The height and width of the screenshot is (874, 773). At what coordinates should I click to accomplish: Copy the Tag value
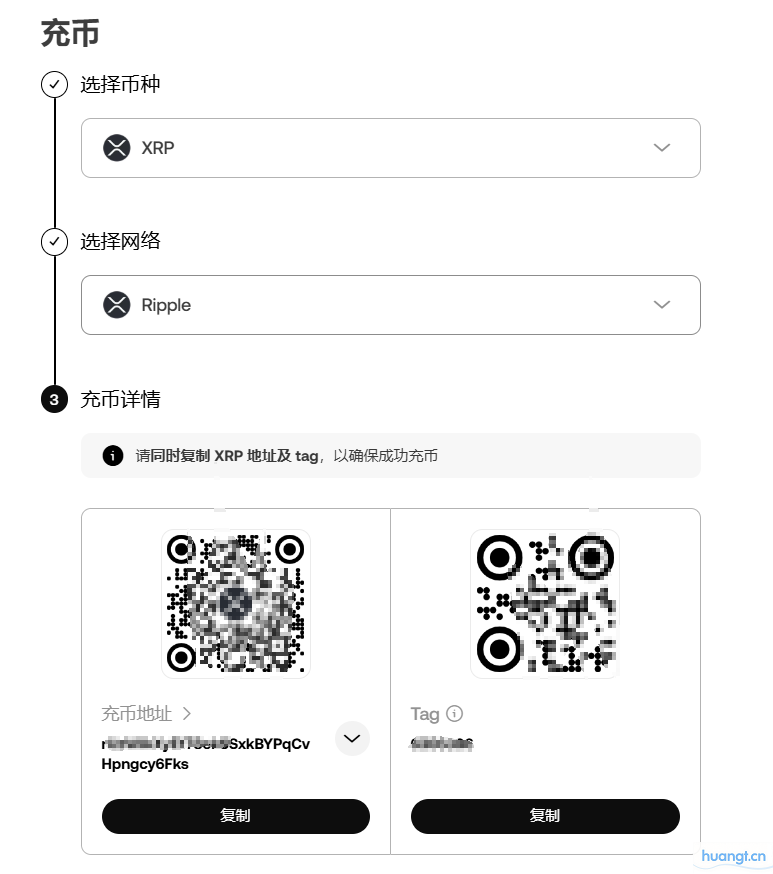point(545,816)
